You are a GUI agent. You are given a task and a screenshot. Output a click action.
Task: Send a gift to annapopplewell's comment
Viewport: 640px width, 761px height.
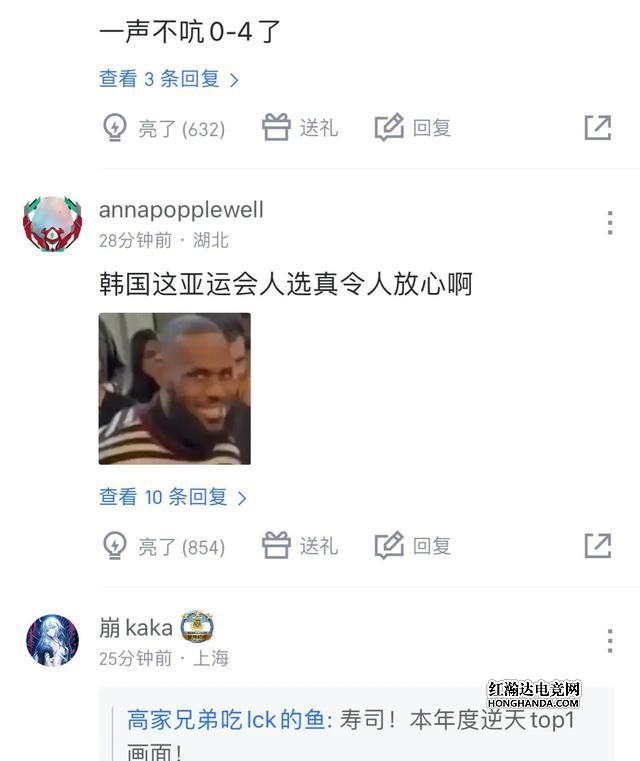pyautogui.click(x=300, y=546)
